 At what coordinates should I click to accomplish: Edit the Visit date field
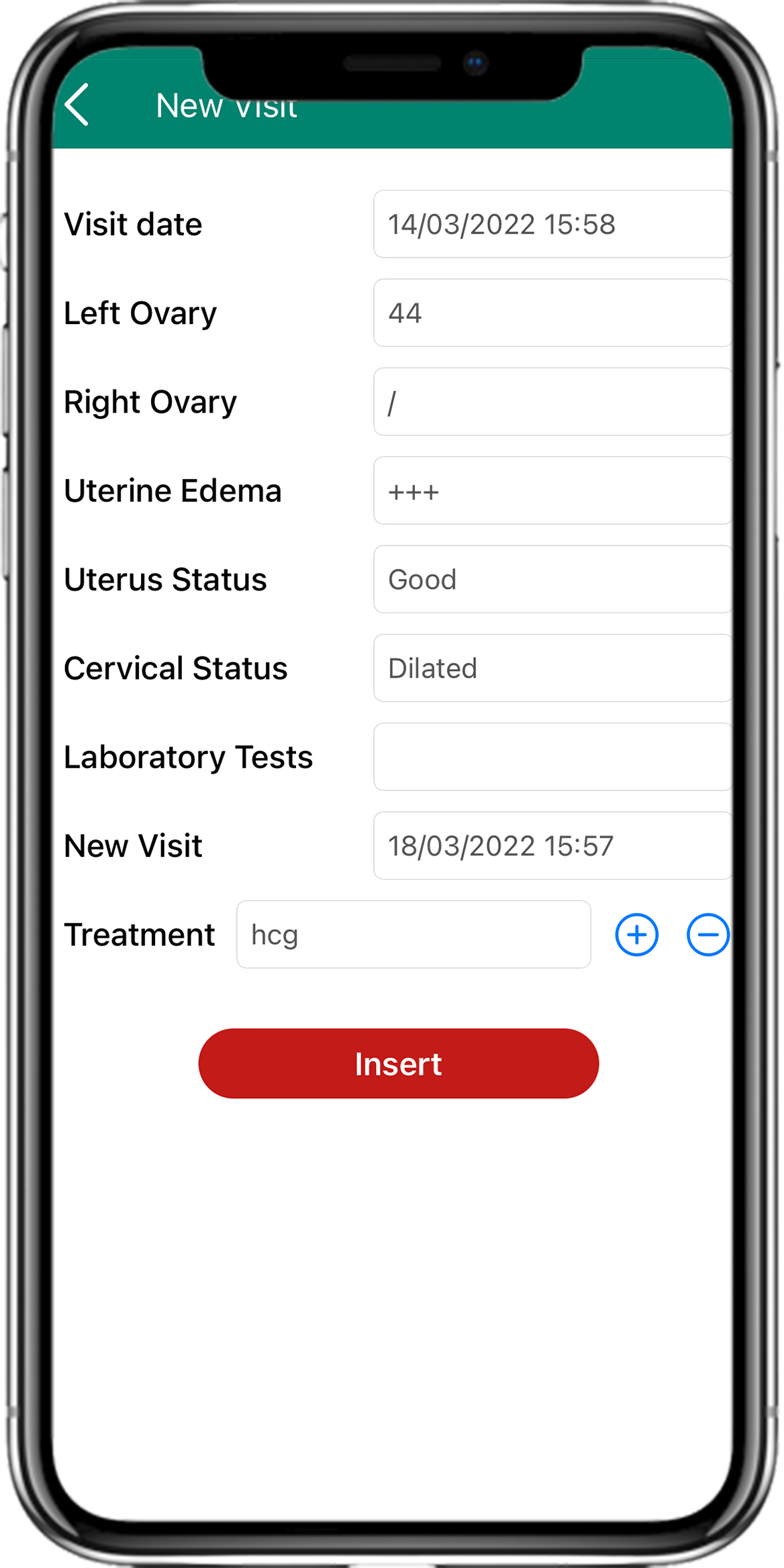pos(552,224)
